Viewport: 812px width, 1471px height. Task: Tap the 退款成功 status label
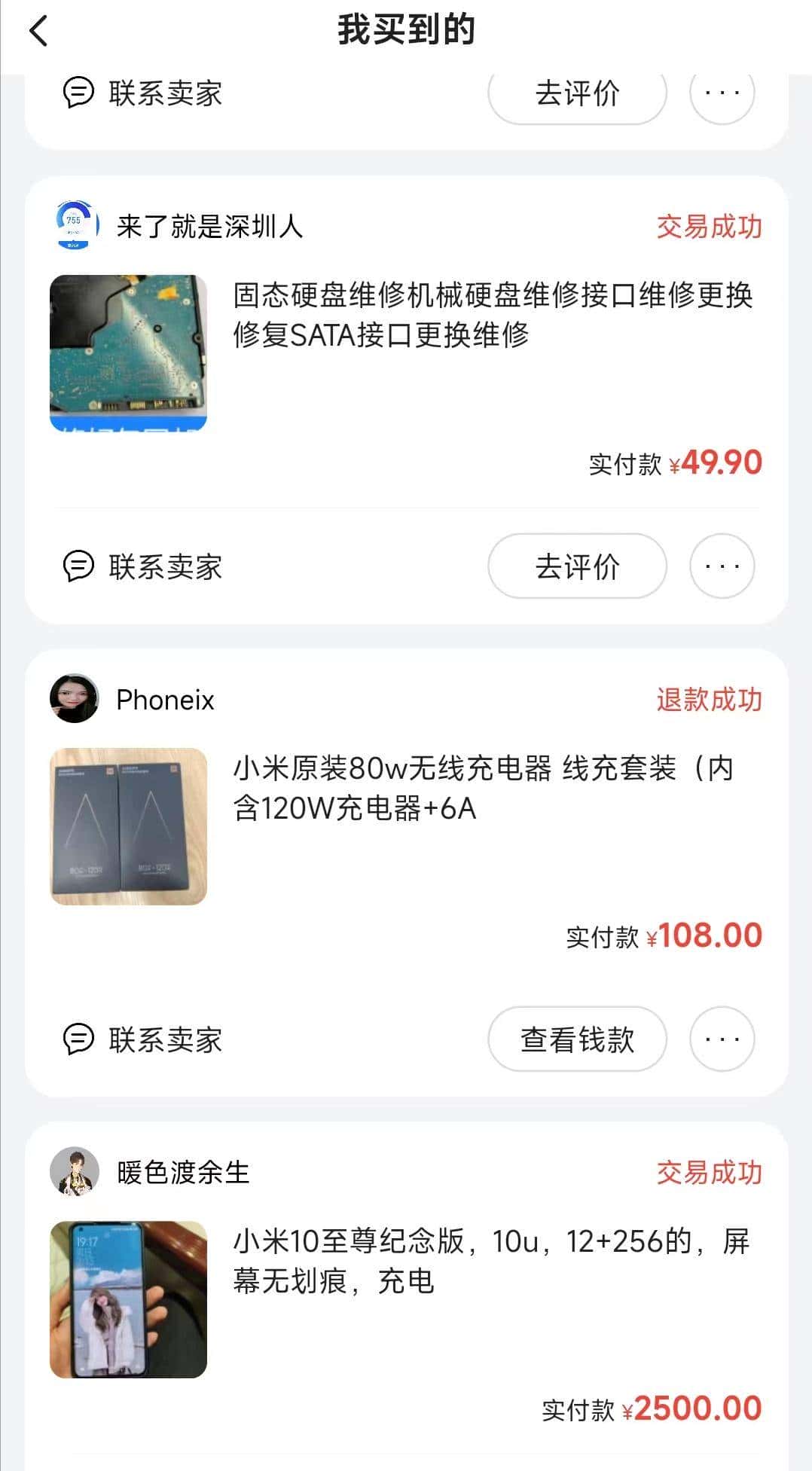709,699
